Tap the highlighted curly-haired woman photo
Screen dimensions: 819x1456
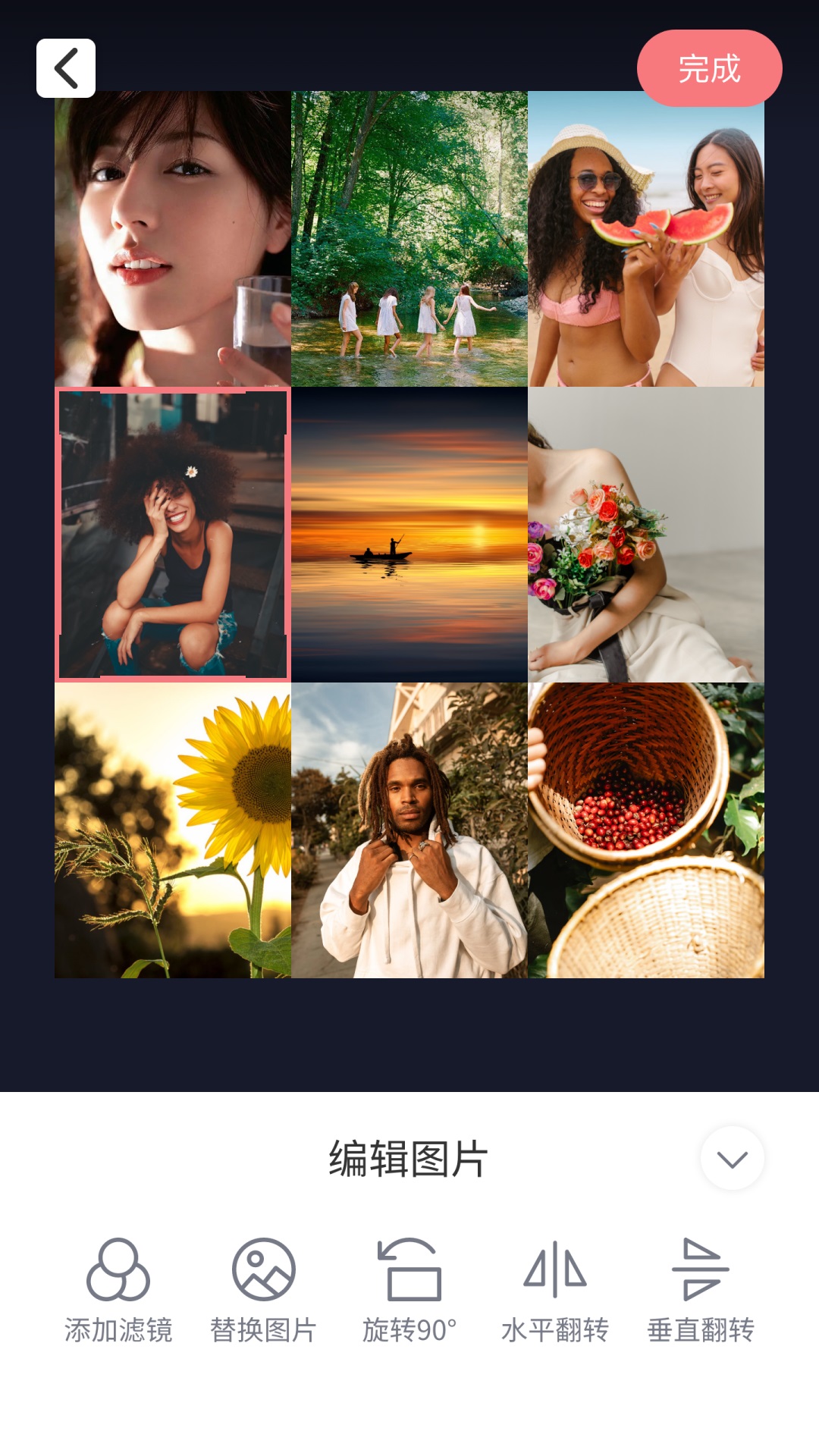tap(173, 535)
